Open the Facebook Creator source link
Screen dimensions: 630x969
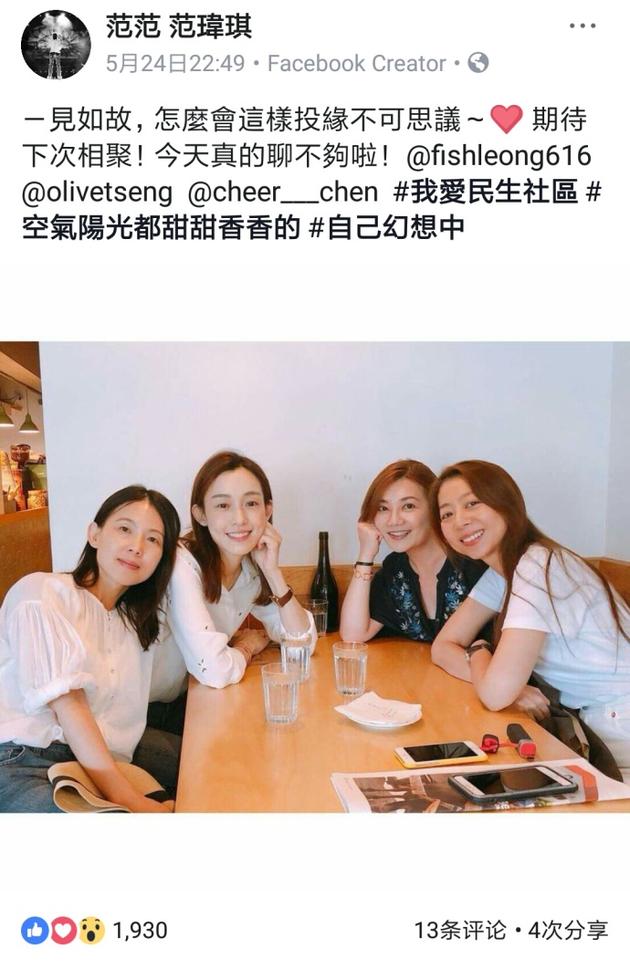(357, 64)
